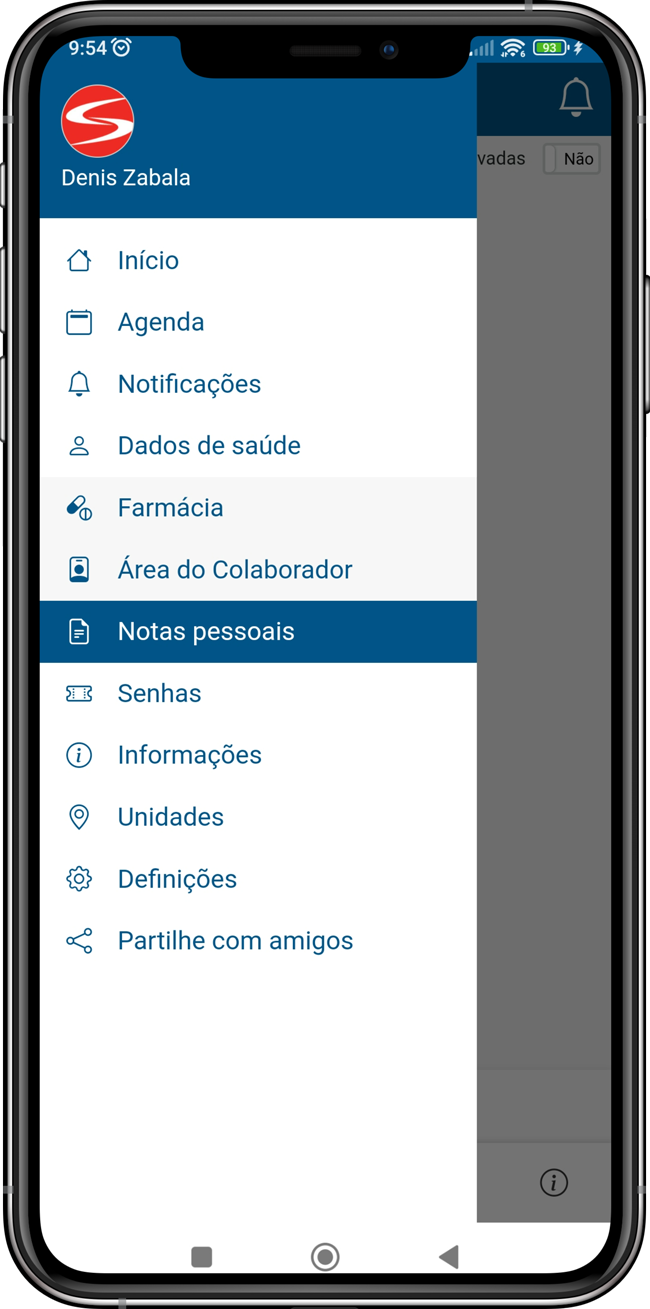This screenshot has height=1309, width=650.
Task: Open Início from the drawer
Action: (x=148, y=261)
